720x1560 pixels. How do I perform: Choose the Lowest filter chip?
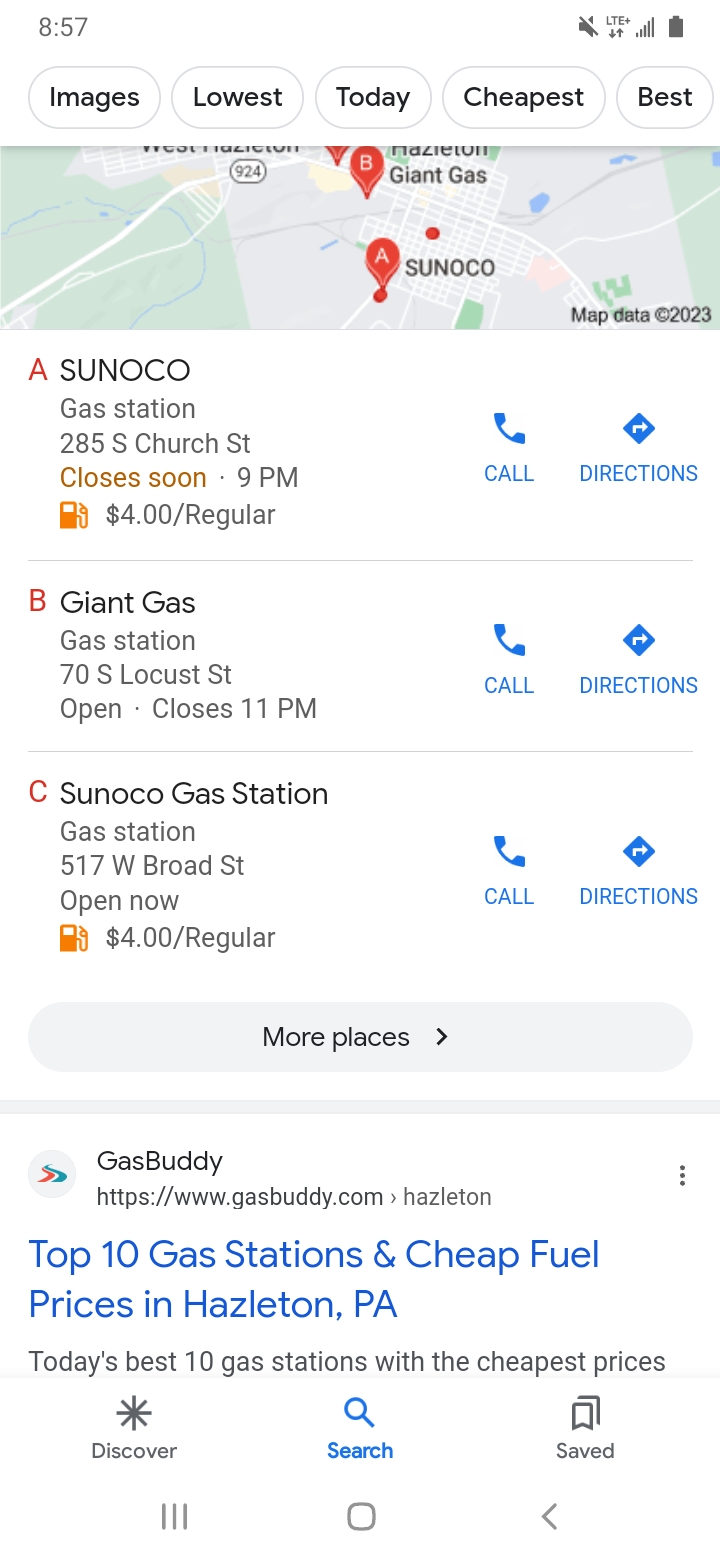click(x=237, y=97)
